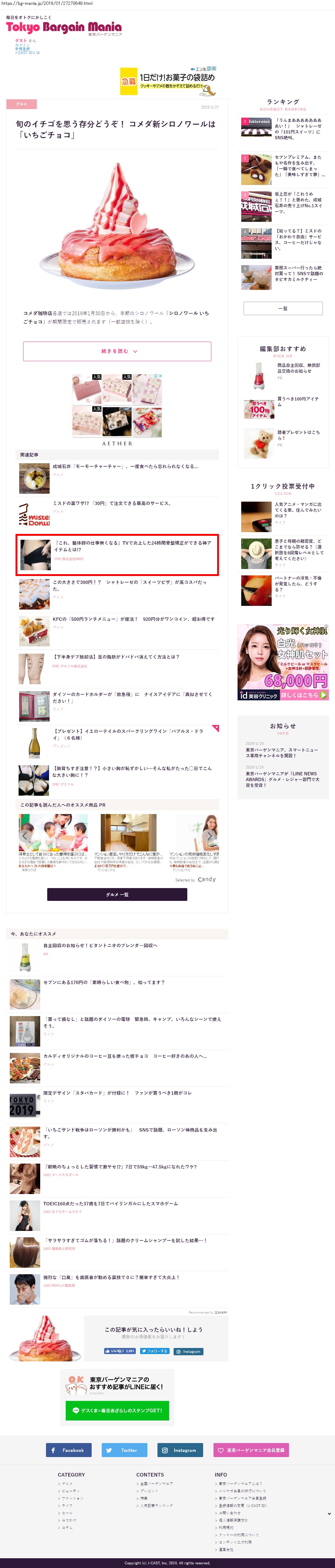Open the ミスド 30円 service article
Screen dimensions: 335x1568
click(111, 503)
